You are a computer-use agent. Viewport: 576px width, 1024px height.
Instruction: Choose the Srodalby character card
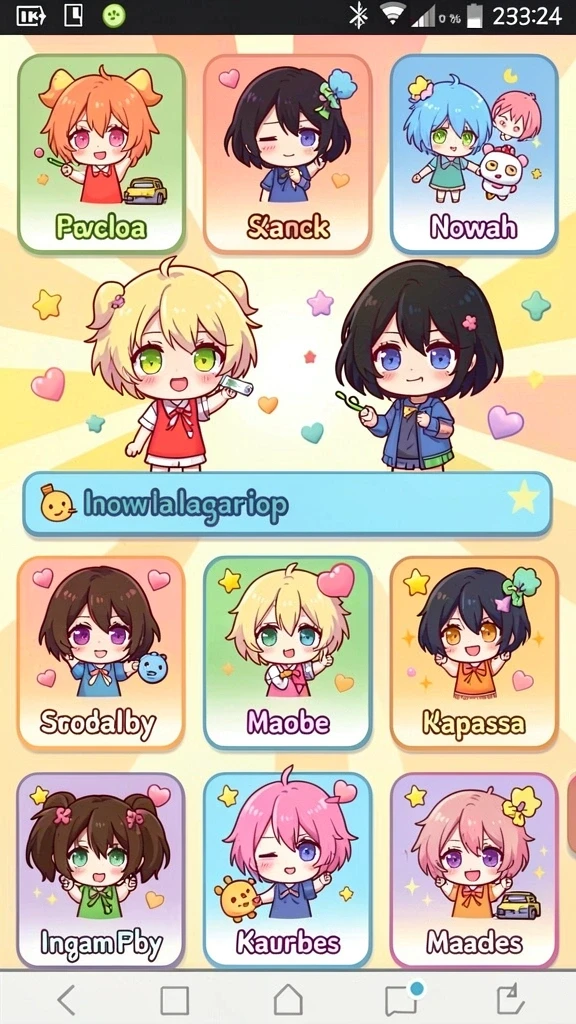(x=101, y=653)
